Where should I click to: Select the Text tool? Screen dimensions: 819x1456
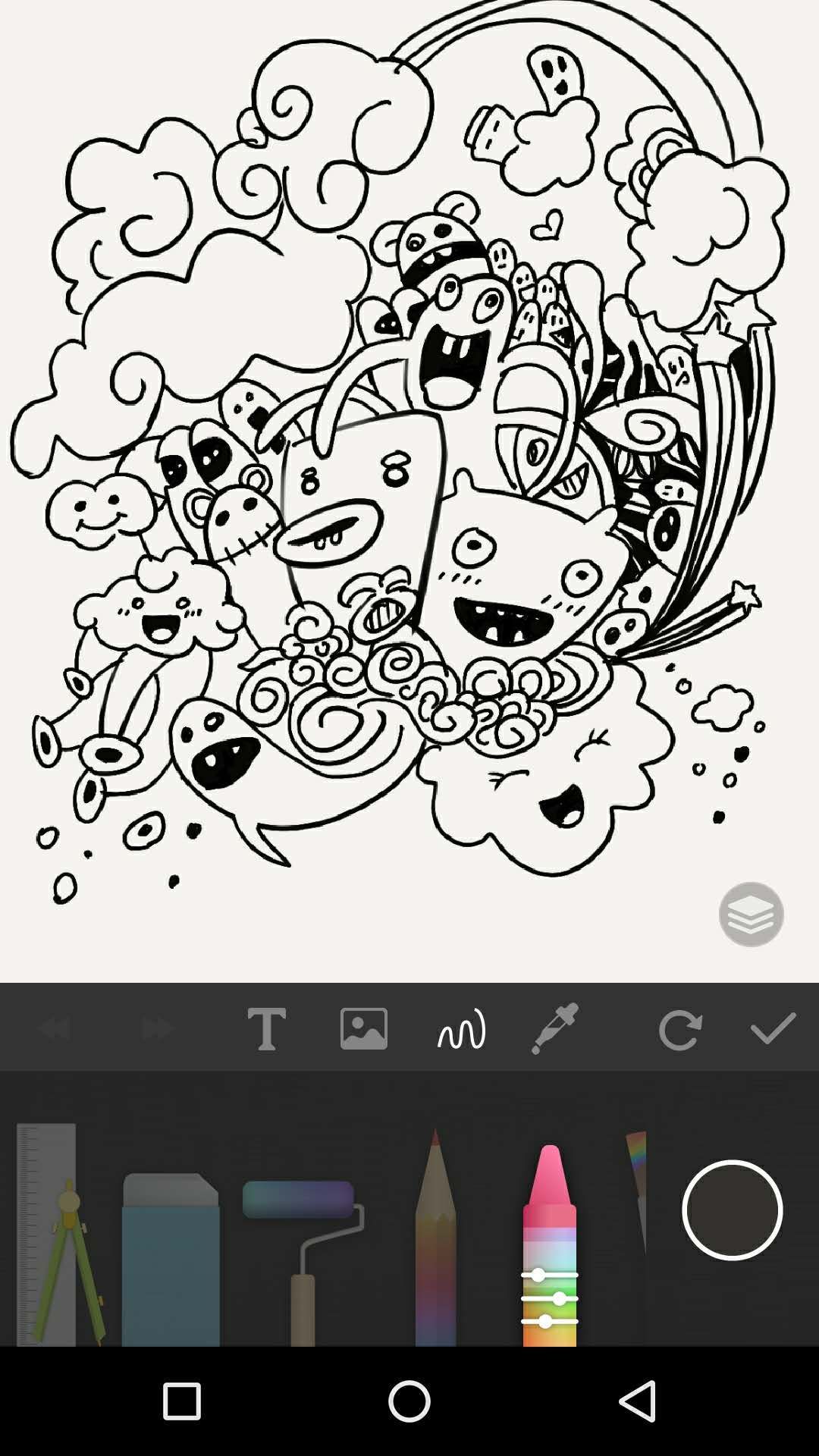tap(267, 1029)
